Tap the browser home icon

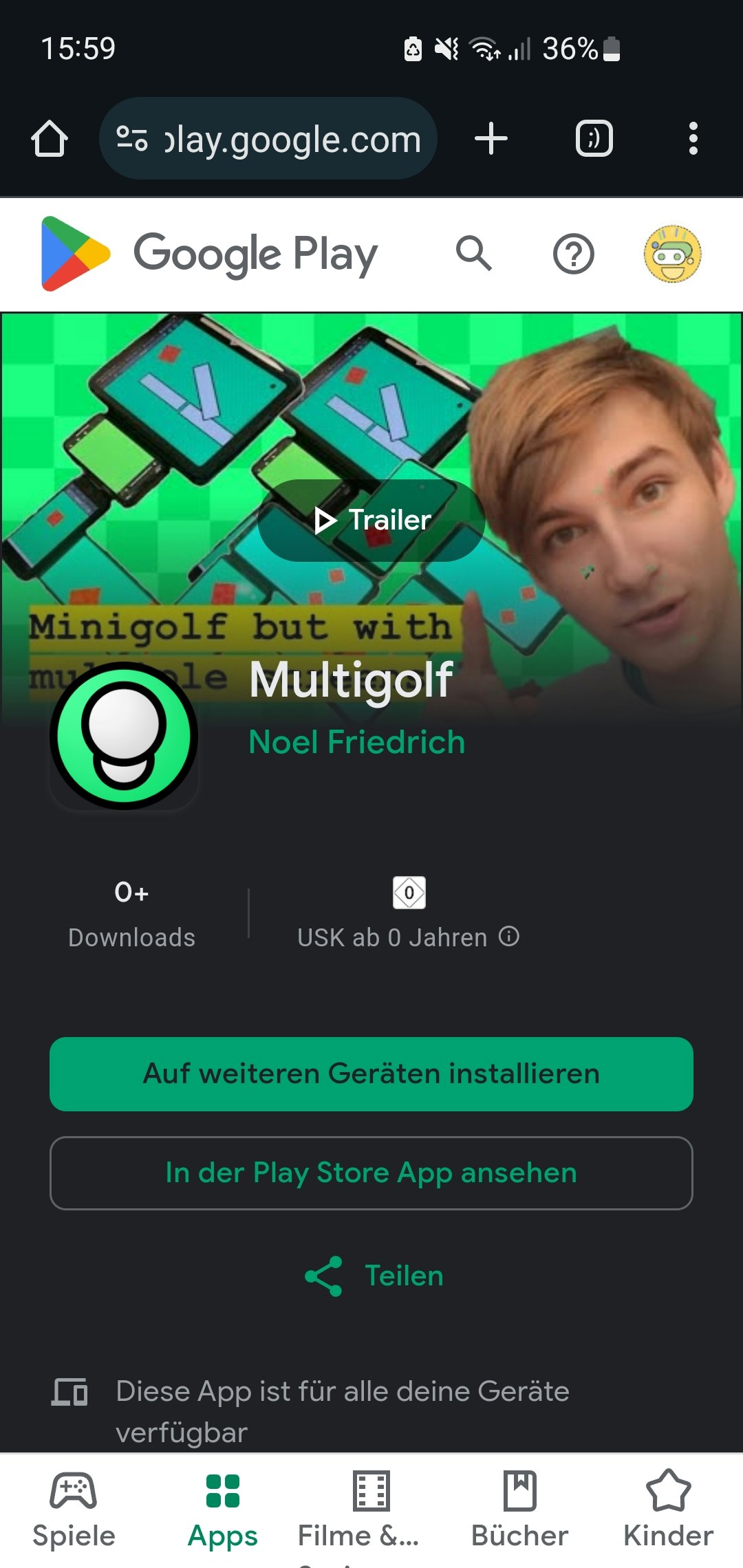coord(50,138)
